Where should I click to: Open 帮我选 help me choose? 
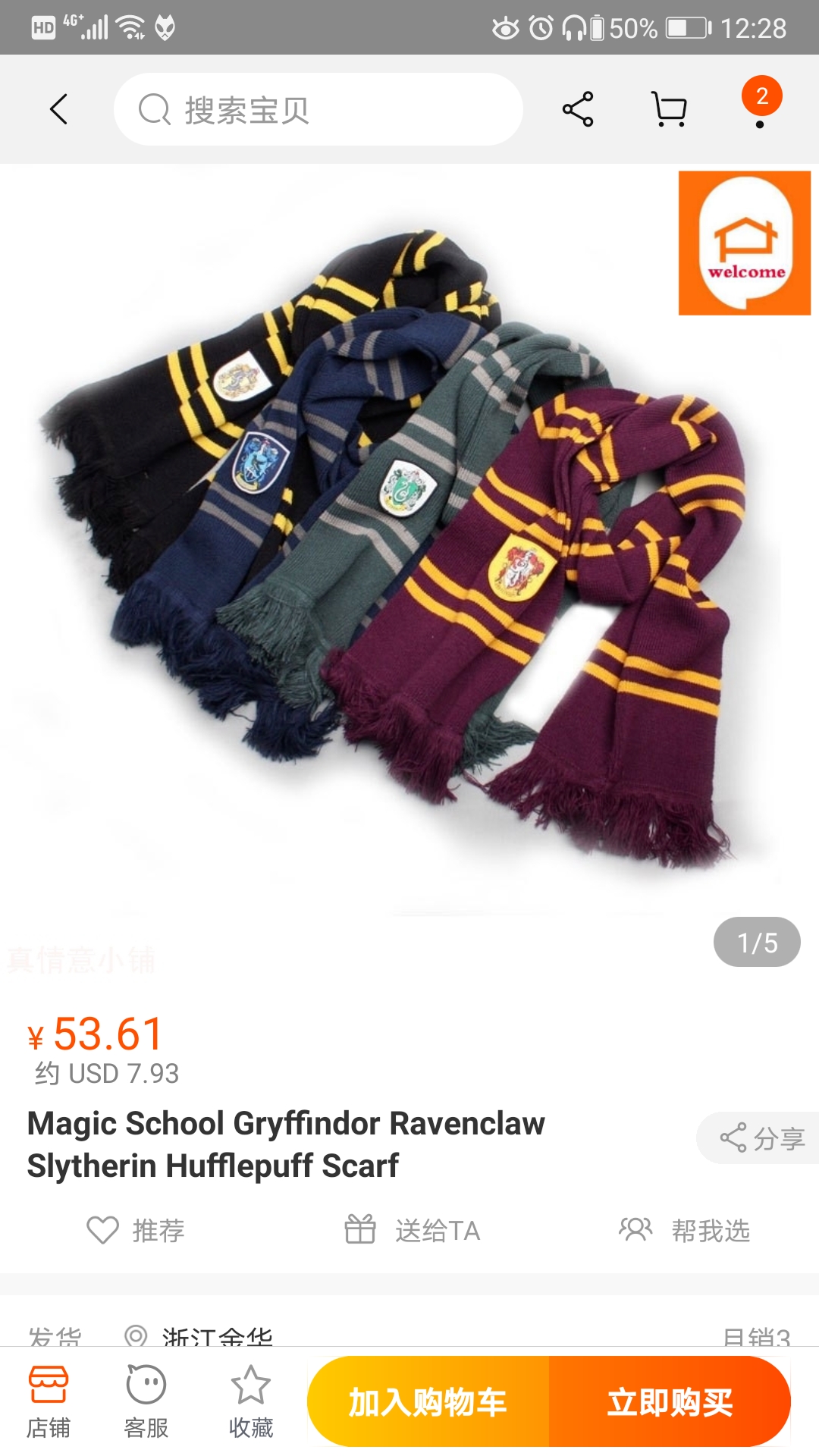[685, 1230]
